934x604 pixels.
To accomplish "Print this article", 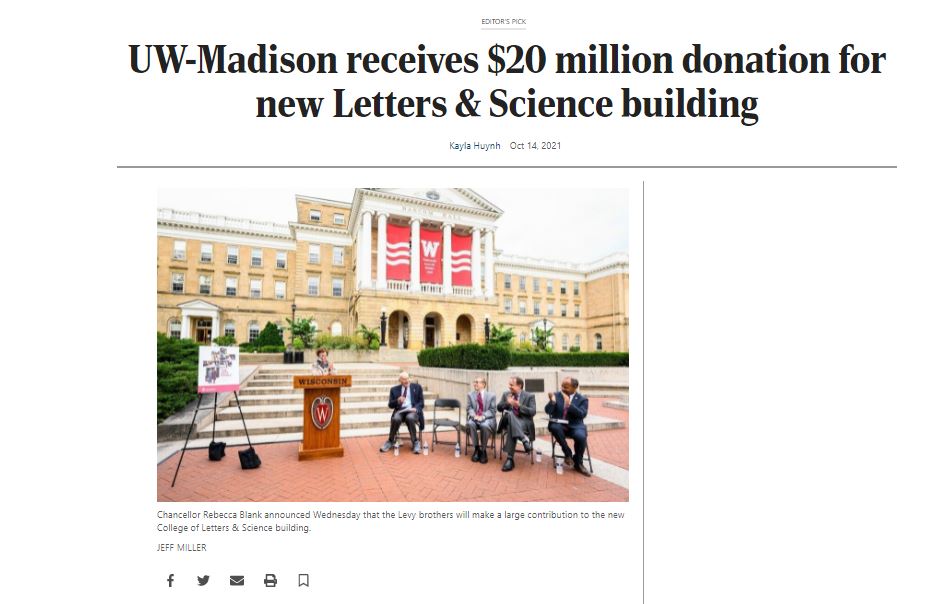I will point(270,580).
